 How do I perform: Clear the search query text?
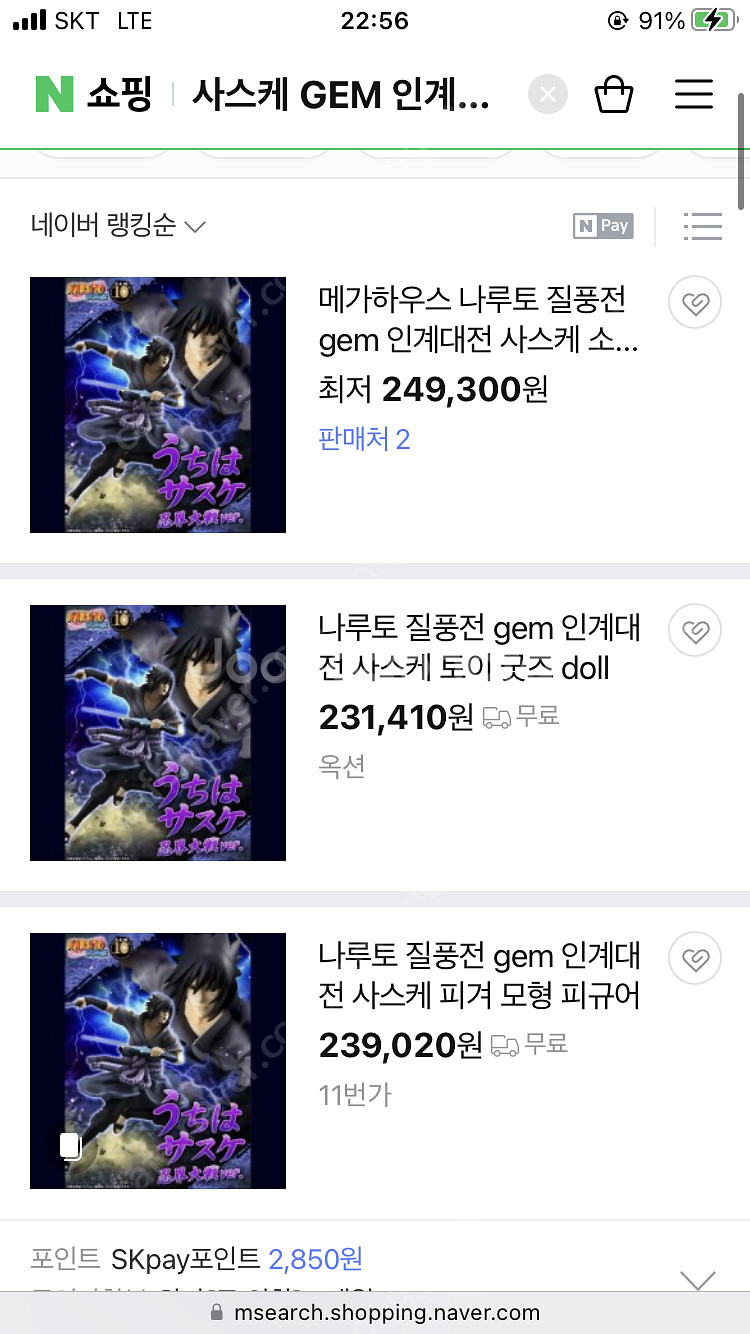(x=548, y=95)
